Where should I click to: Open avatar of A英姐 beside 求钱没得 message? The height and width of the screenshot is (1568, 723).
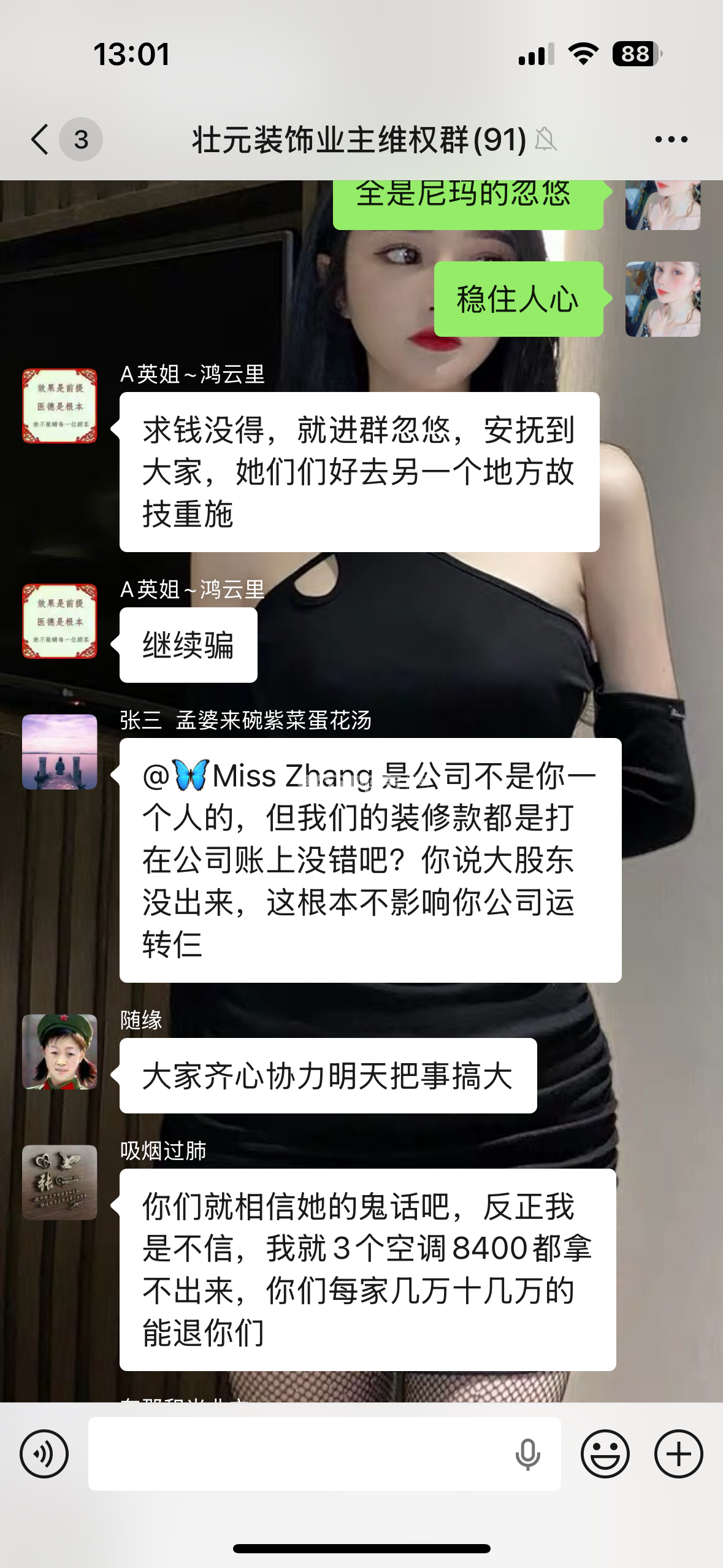coord(59,405)
